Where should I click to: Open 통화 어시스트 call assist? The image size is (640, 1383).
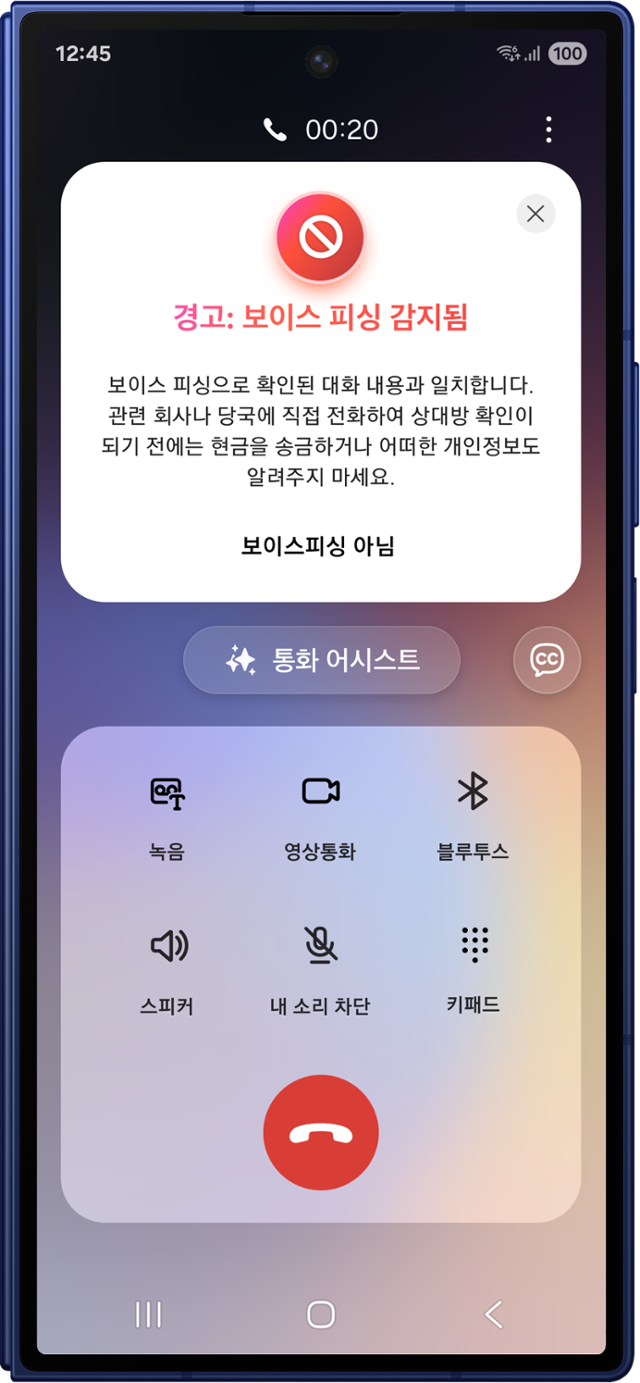coord(321,660)
